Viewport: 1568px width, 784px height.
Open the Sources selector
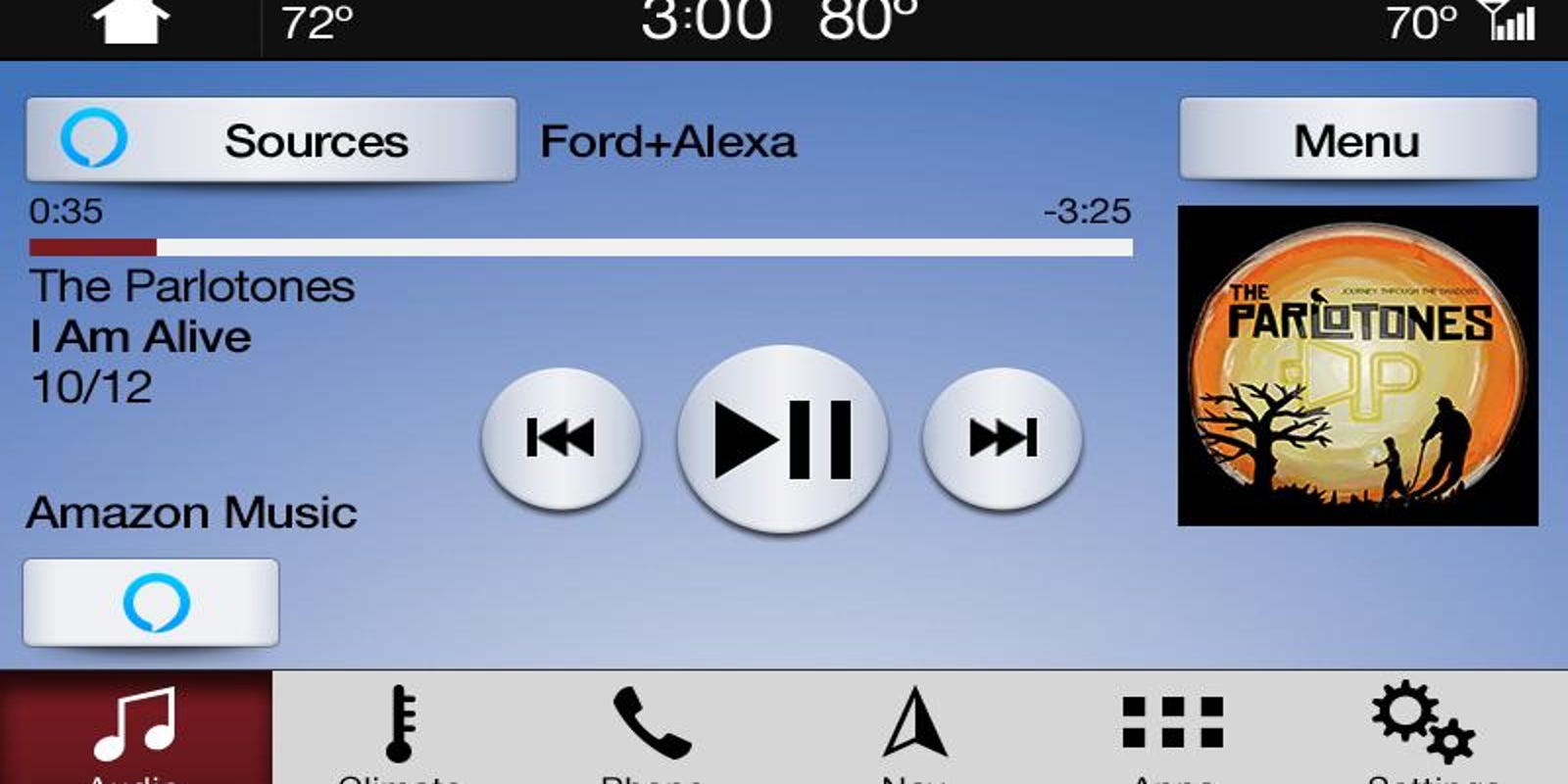(270, 140)
